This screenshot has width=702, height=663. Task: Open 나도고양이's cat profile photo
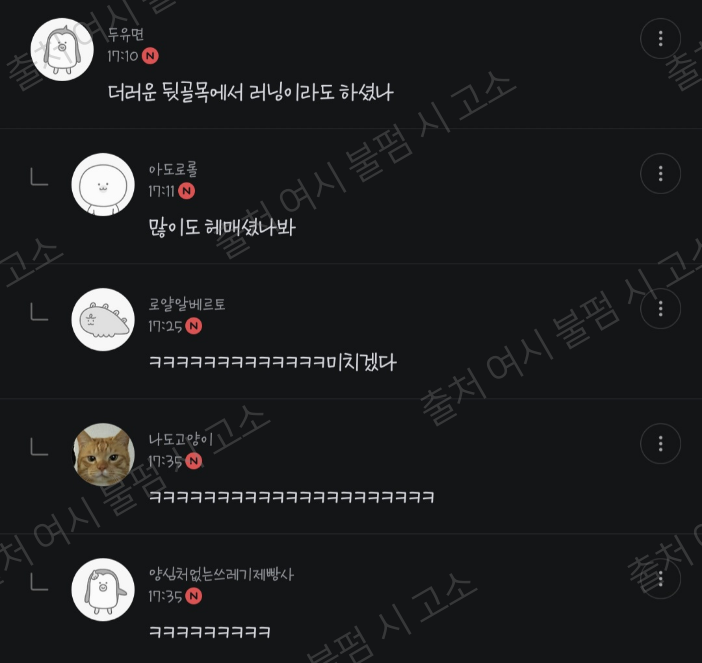pos(103,454)
